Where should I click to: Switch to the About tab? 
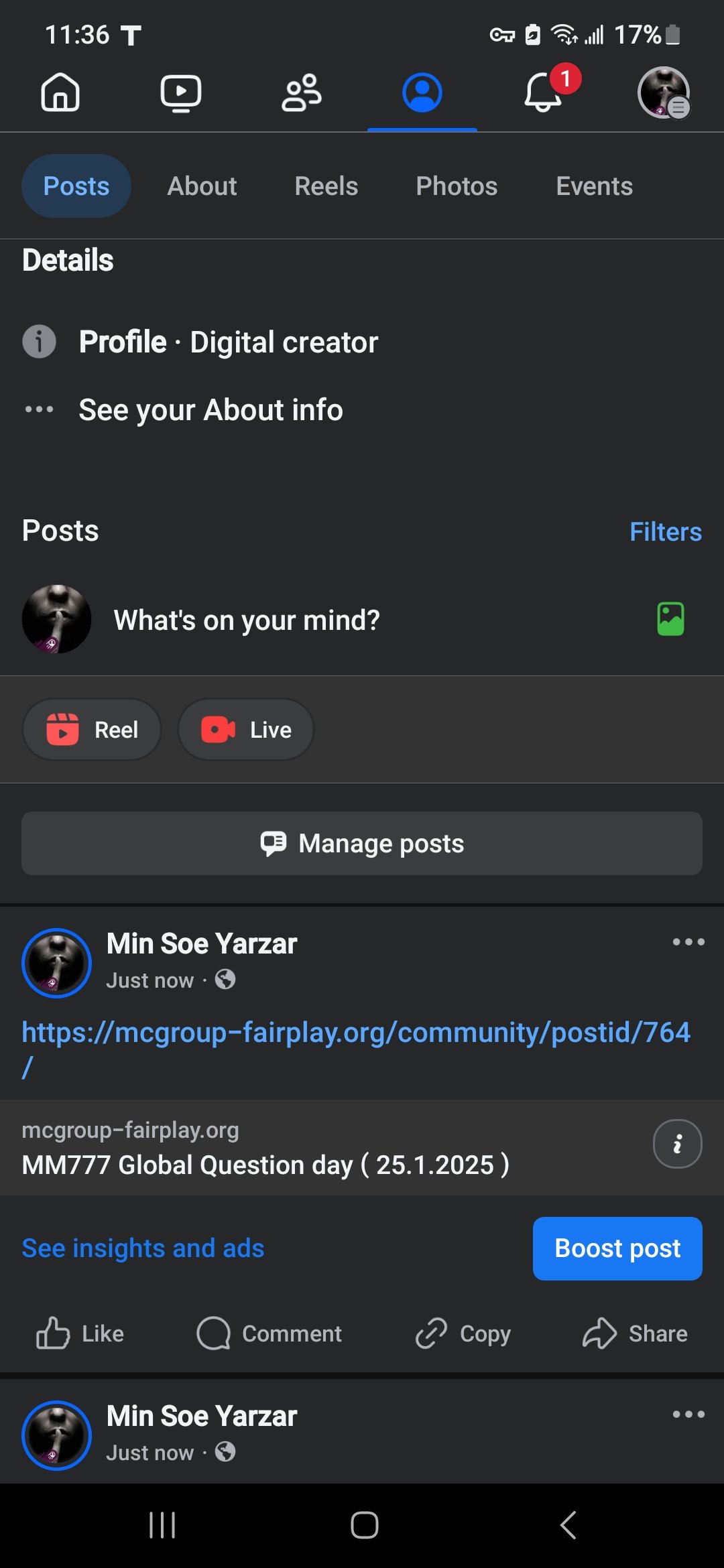(202, 186)
